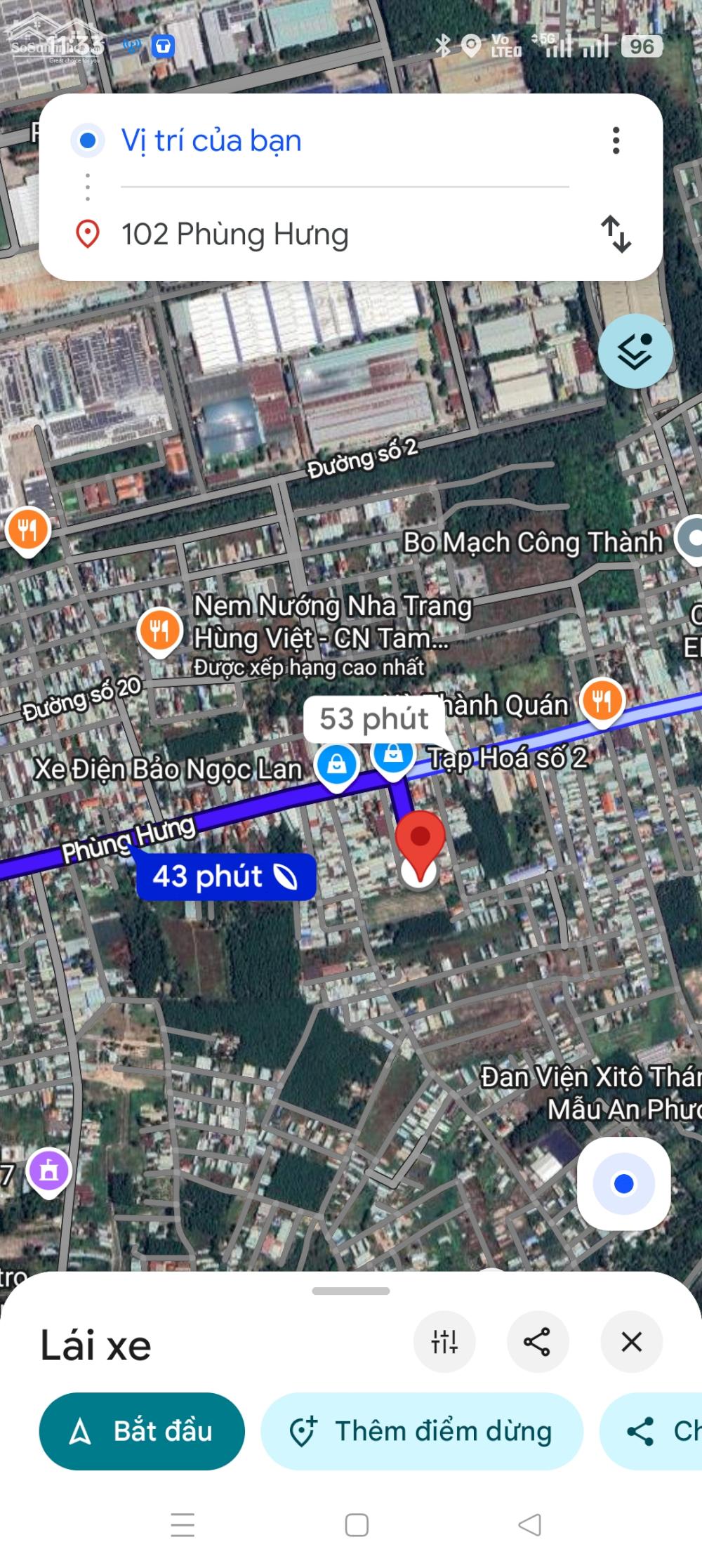Image resolution: width=702 pixels, height=1568 pixels.
Task: Go back with system back button
Action: click(x=529, y=1524)
